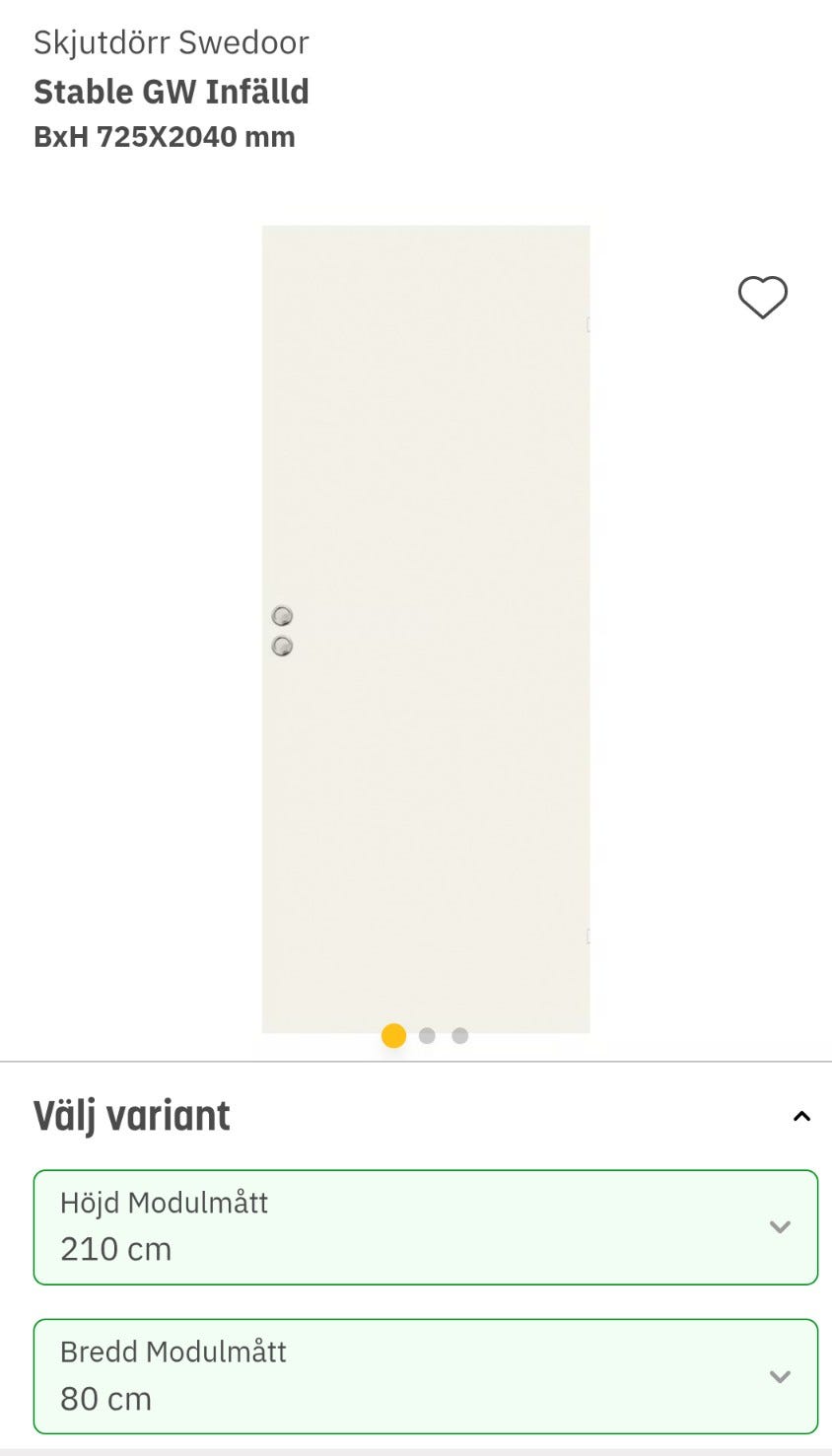Click the height value 210 cm
The image size is (832, 1456).
115,1249
